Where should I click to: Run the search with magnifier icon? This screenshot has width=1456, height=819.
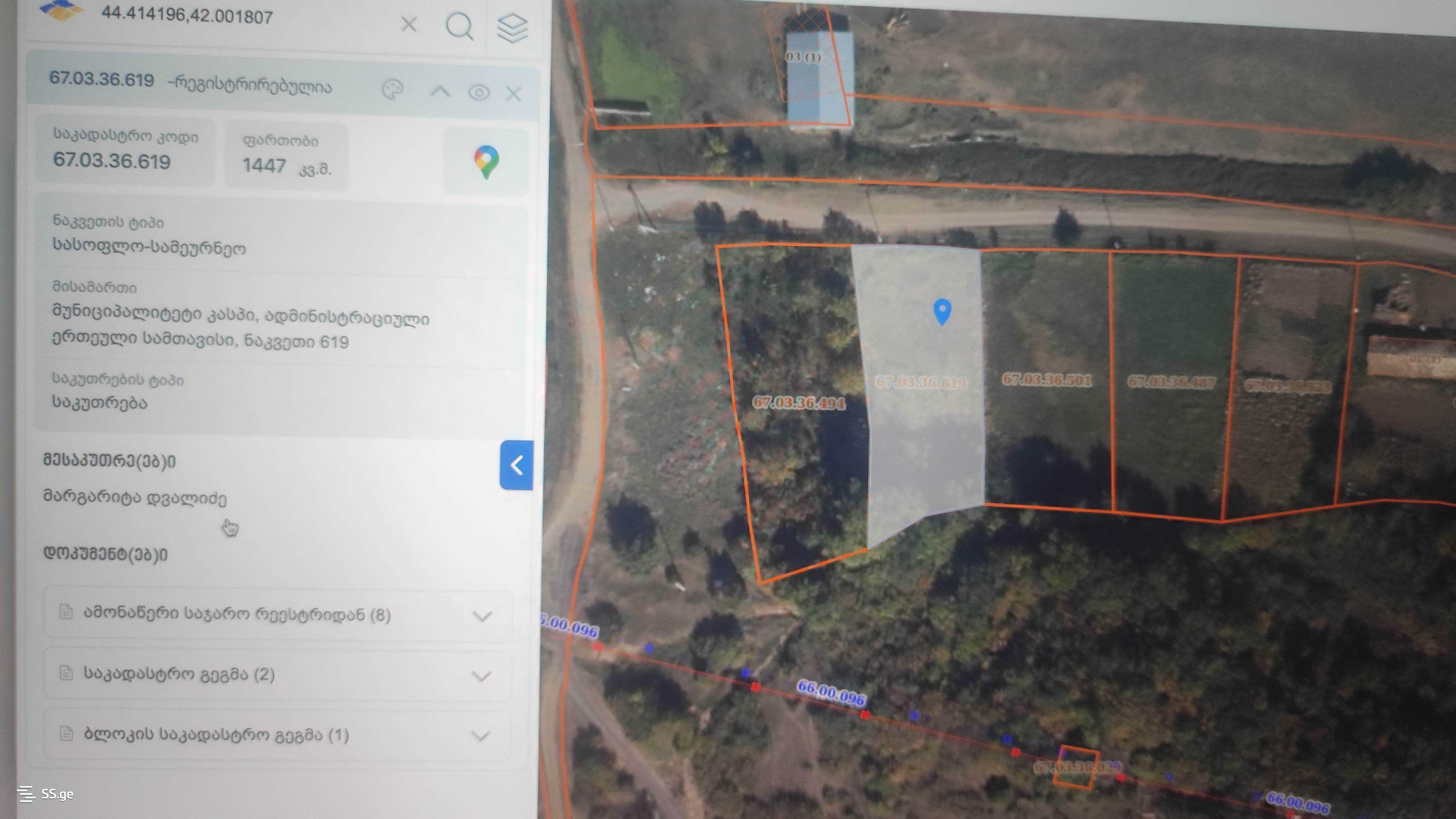tap(459, 26)
